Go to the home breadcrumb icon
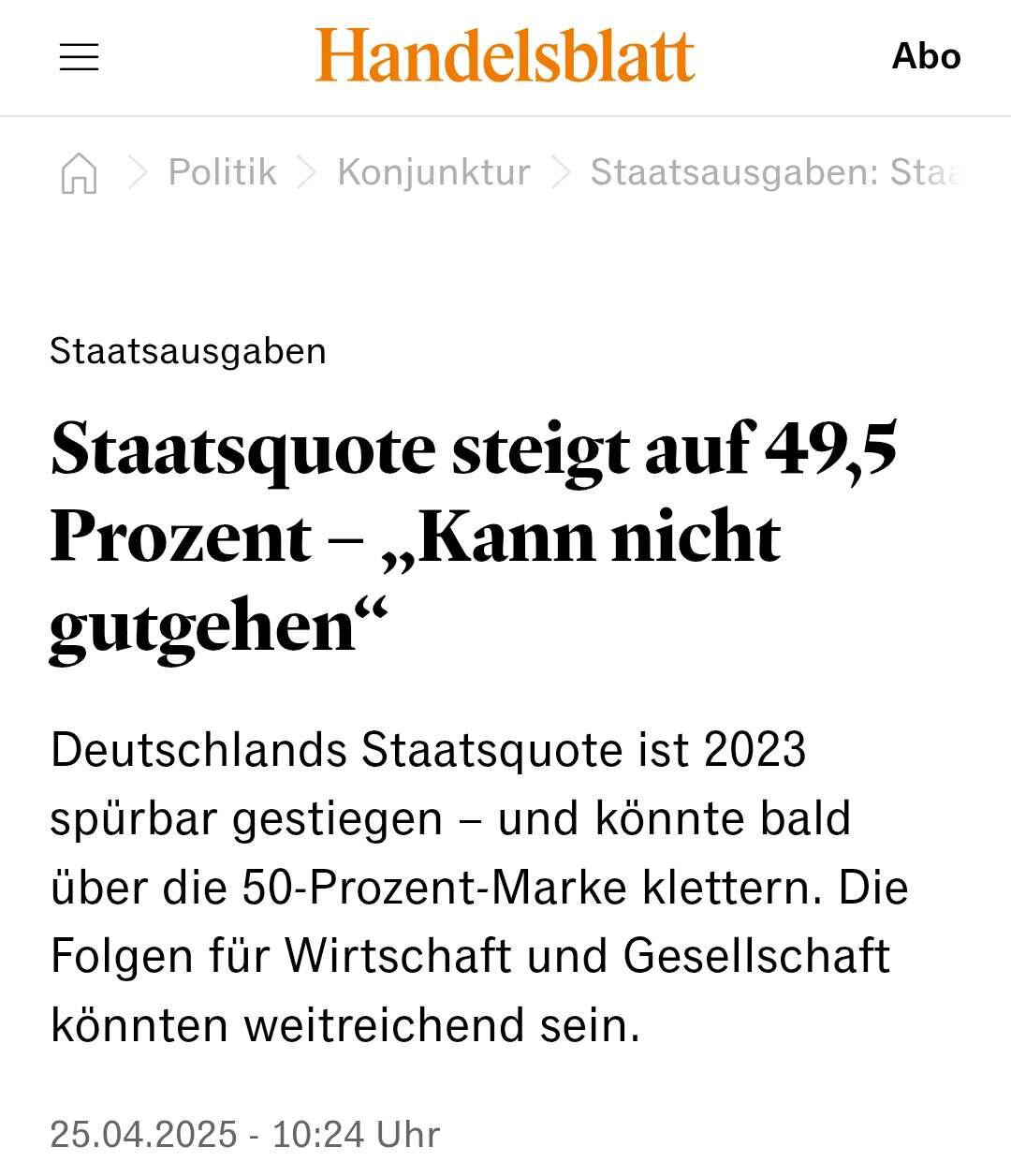The height and width of the screenshot is (1176, 1011). (79, 173)
